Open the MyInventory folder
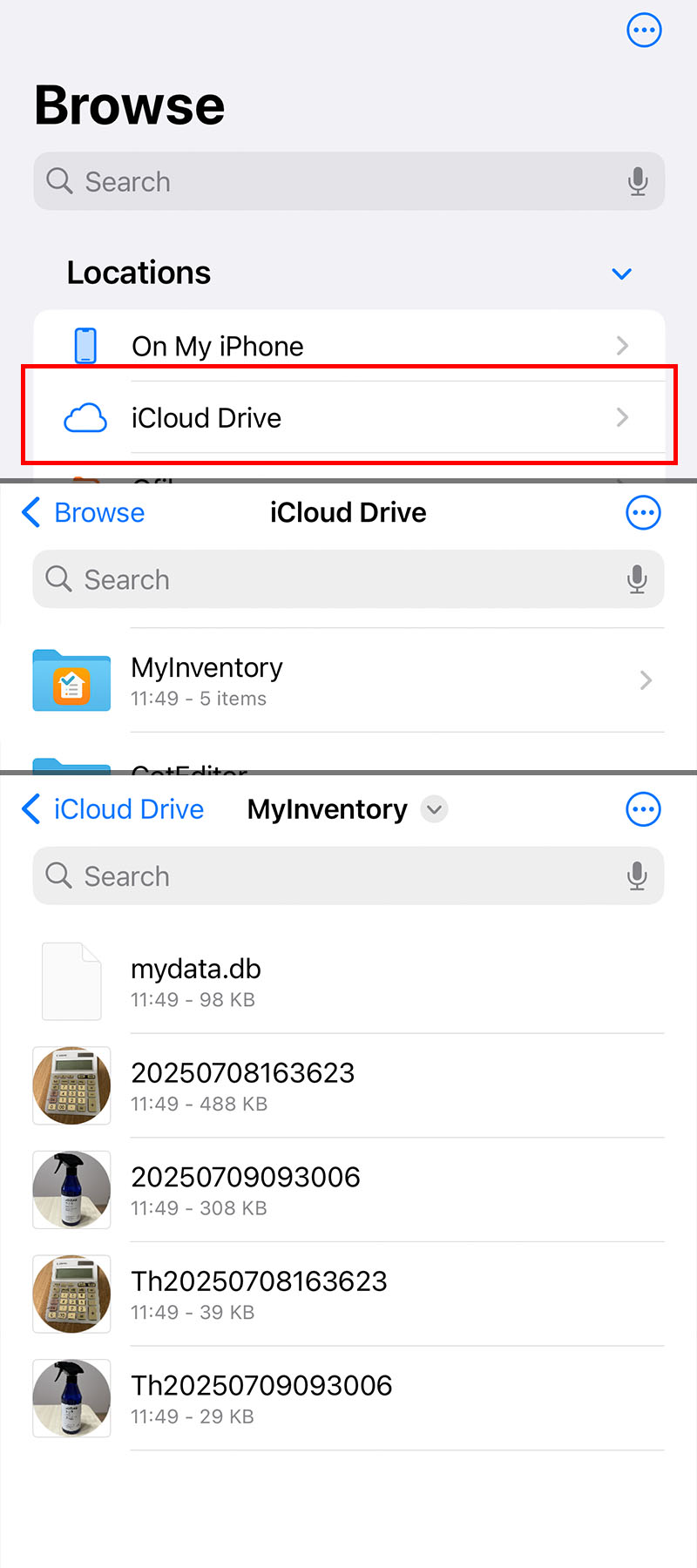The height and width of the screenshot is (1568, 697). tap(348, 680)
